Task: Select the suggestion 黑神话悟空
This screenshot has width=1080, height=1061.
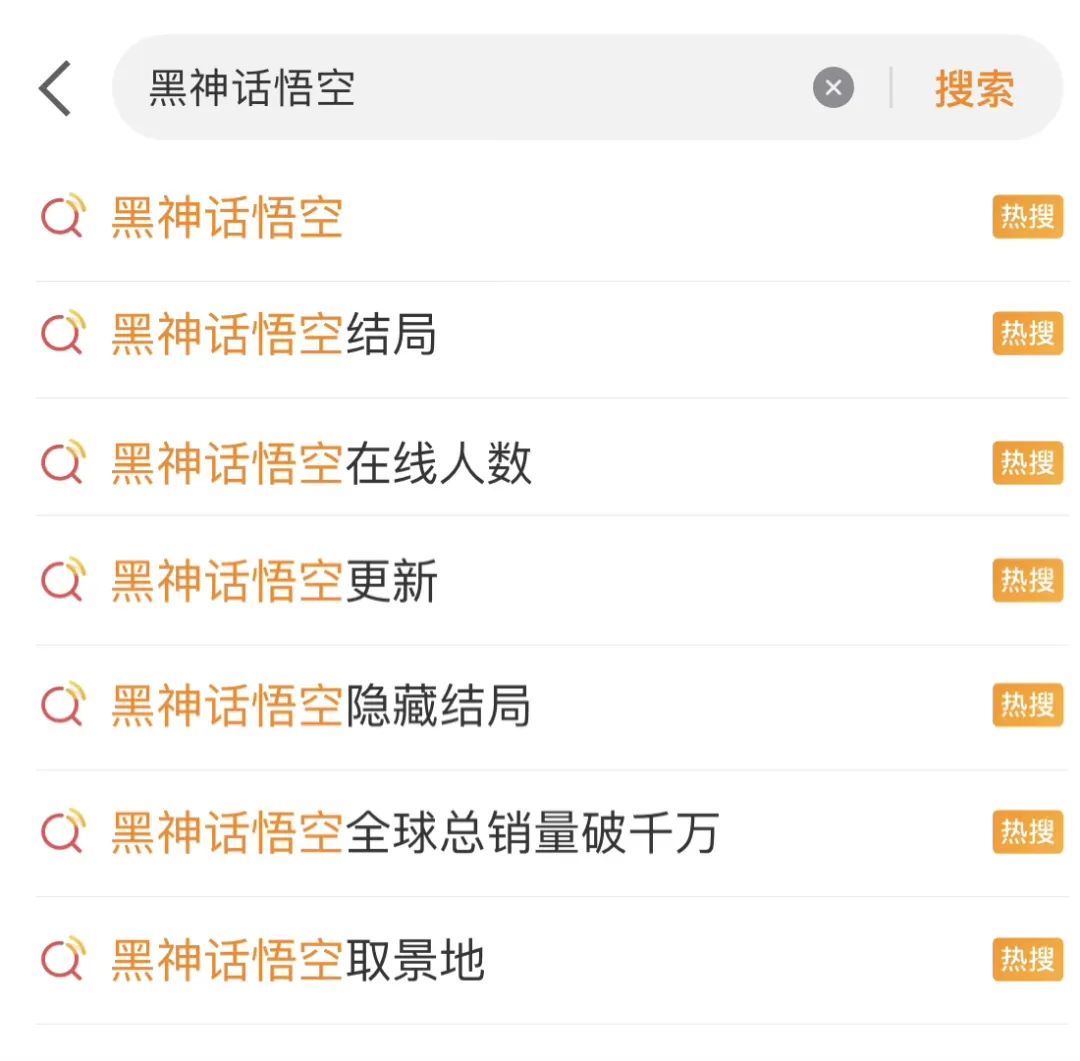Action: click(227, 217)
